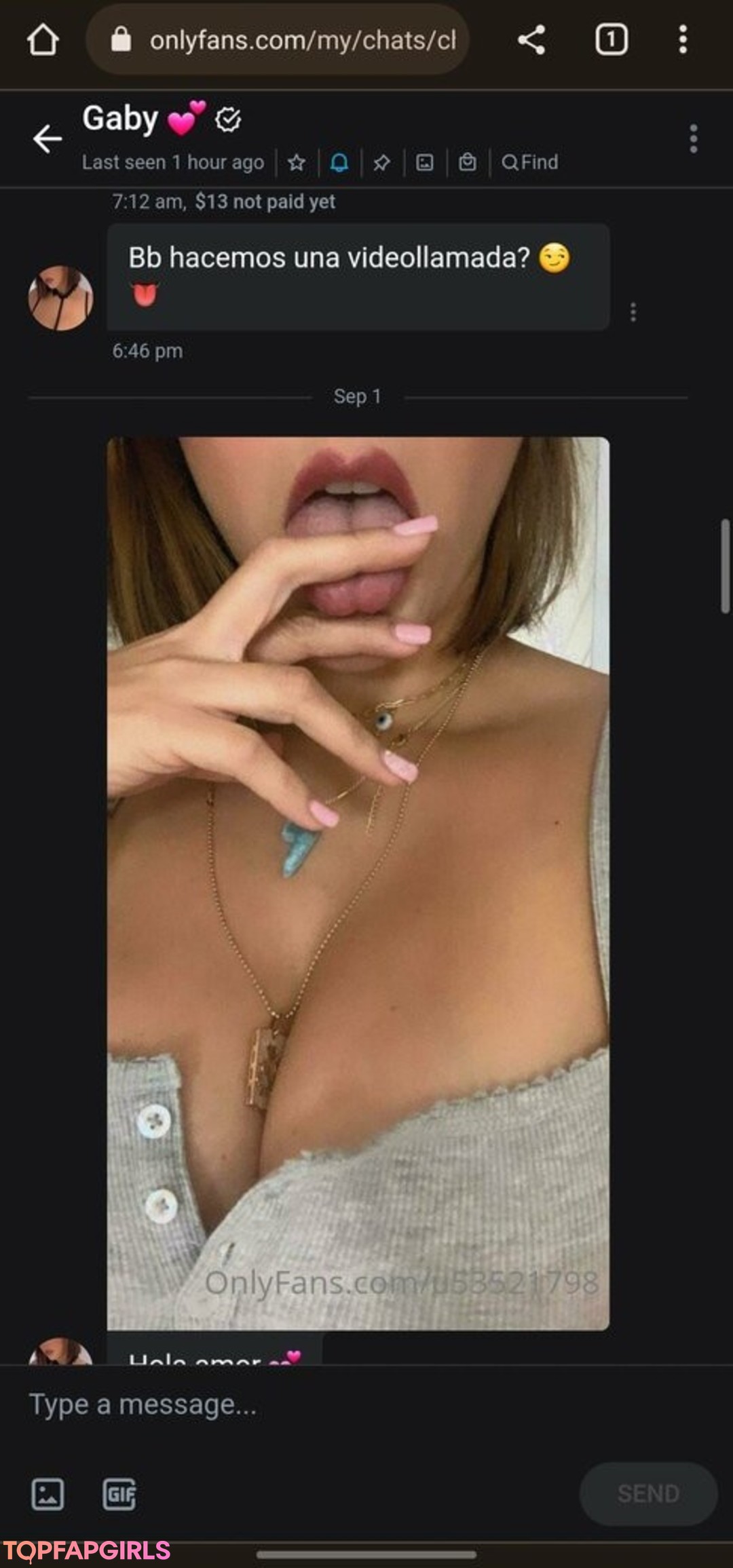The height and width of the screenshot is (1568, 733).
Task: Share this page from the browser
Action: [x=531, y=40]
